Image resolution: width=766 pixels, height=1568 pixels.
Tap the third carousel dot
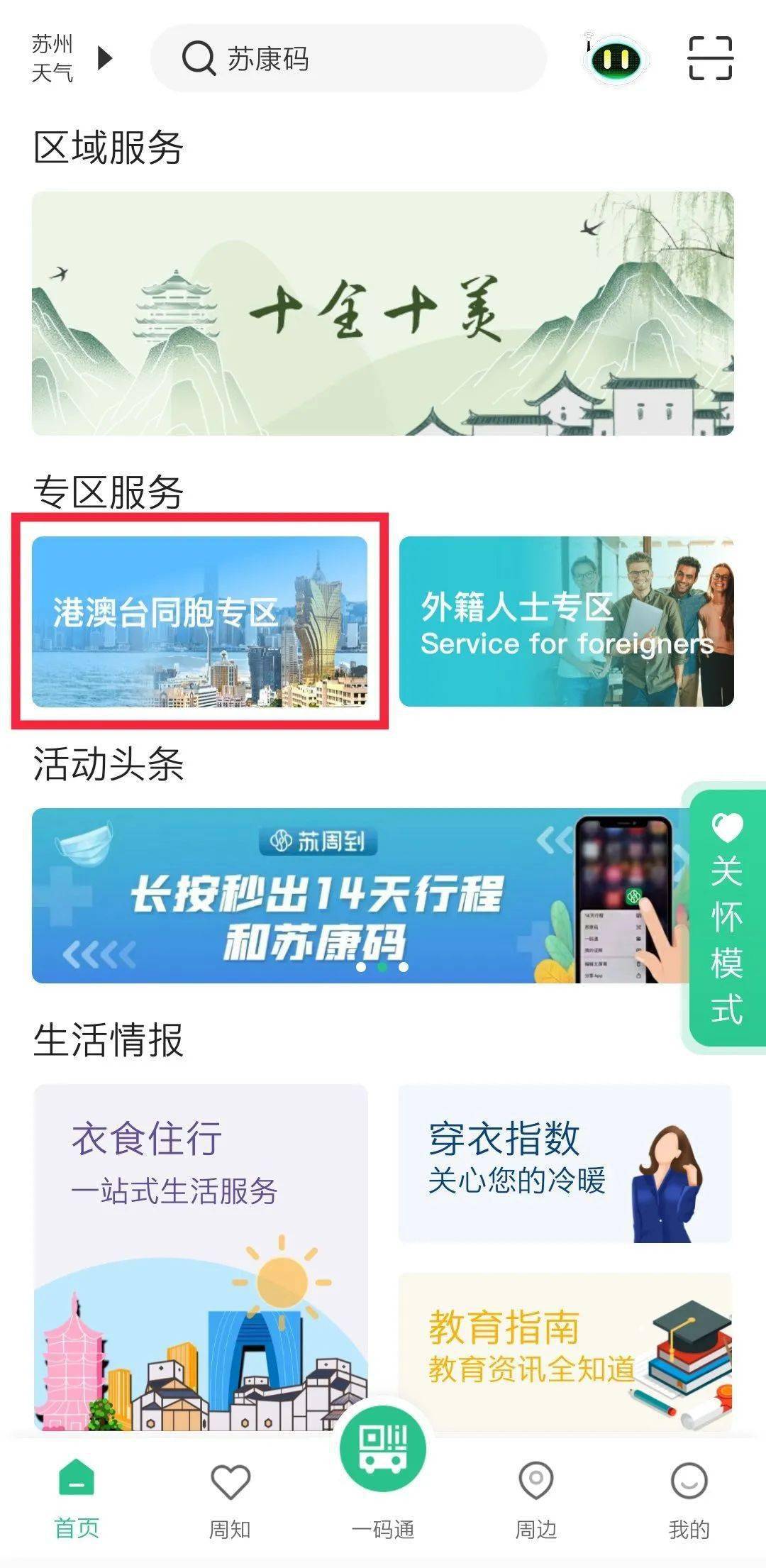(x=402, y=967)
